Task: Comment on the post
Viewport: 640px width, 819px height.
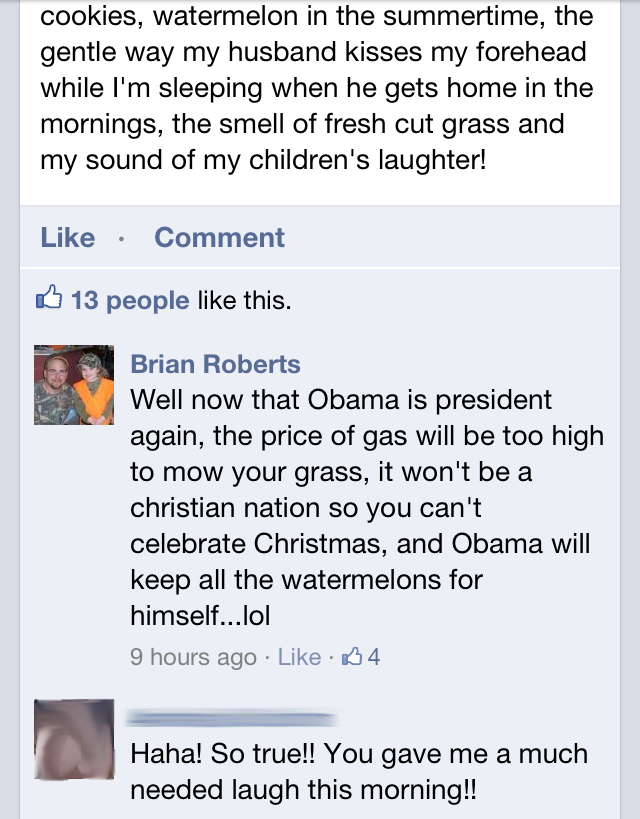Action: point(219,238)
